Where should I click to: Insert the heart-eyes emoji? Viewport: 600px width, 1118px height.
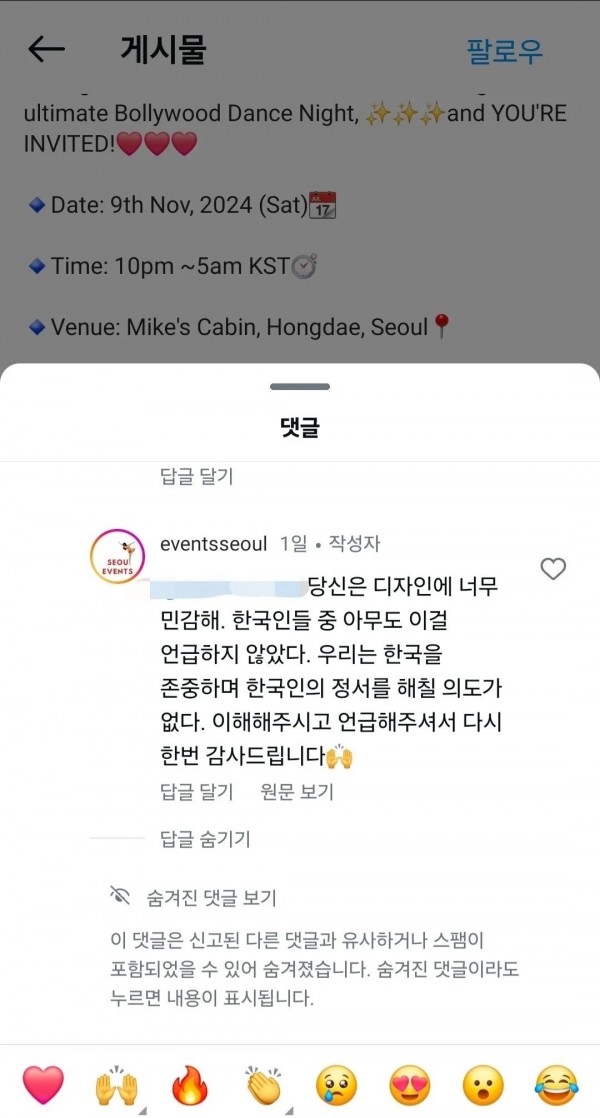(x=410, y=1085)
